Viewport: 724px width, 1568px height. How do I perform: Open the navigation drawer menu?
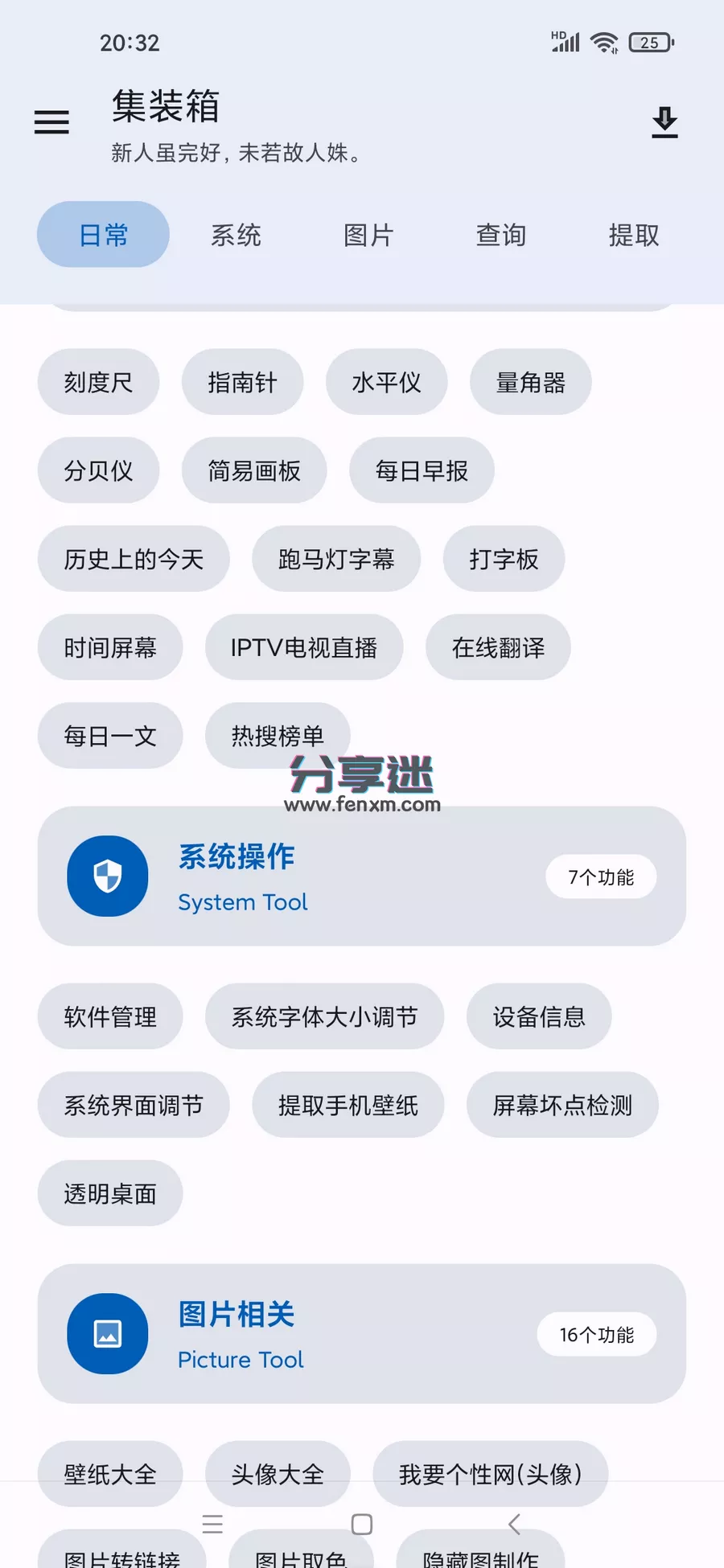(x=51, y=121)
